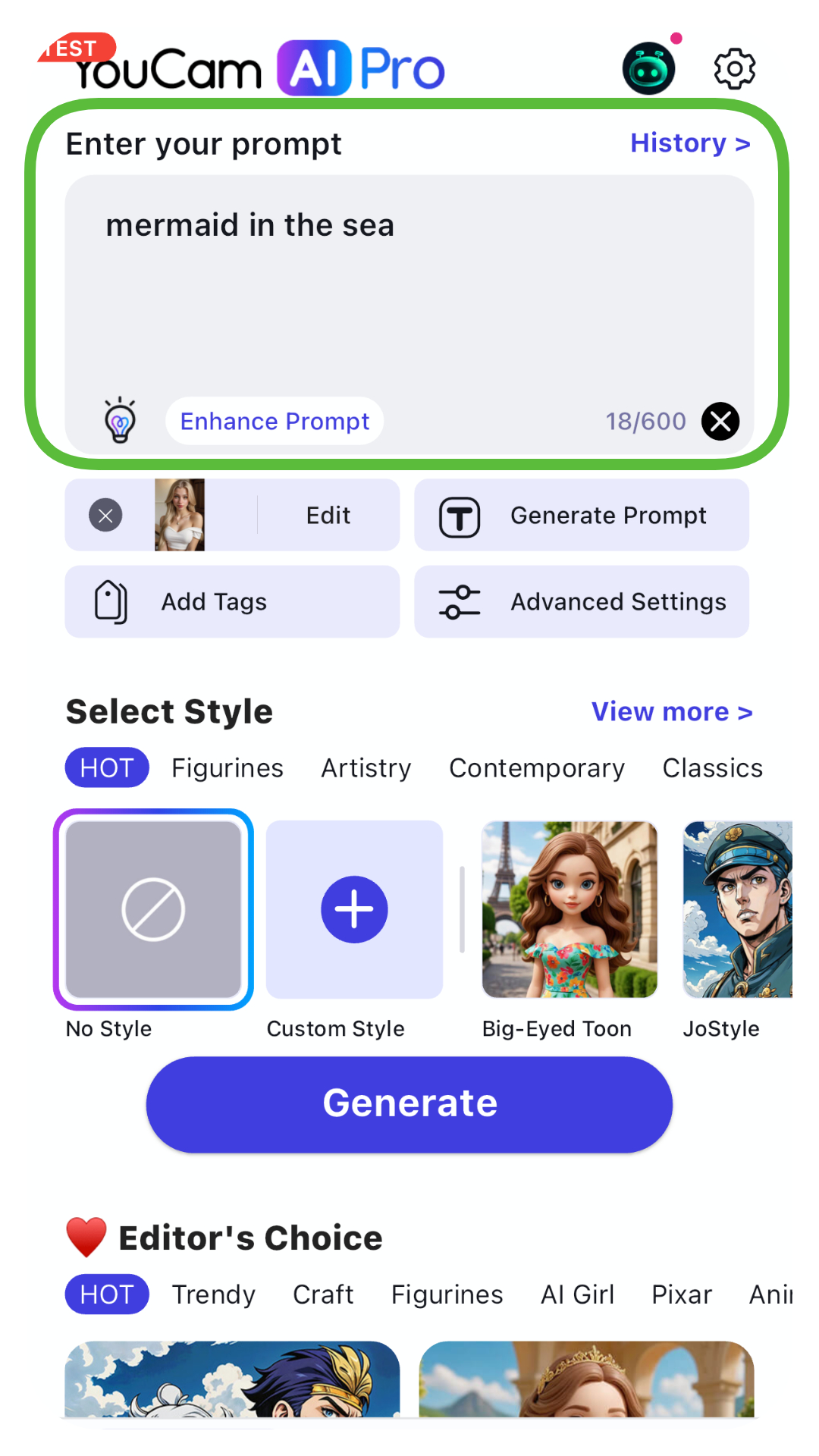Remove the attached reference photo
819x1456 pixels.
coord(105,516)
